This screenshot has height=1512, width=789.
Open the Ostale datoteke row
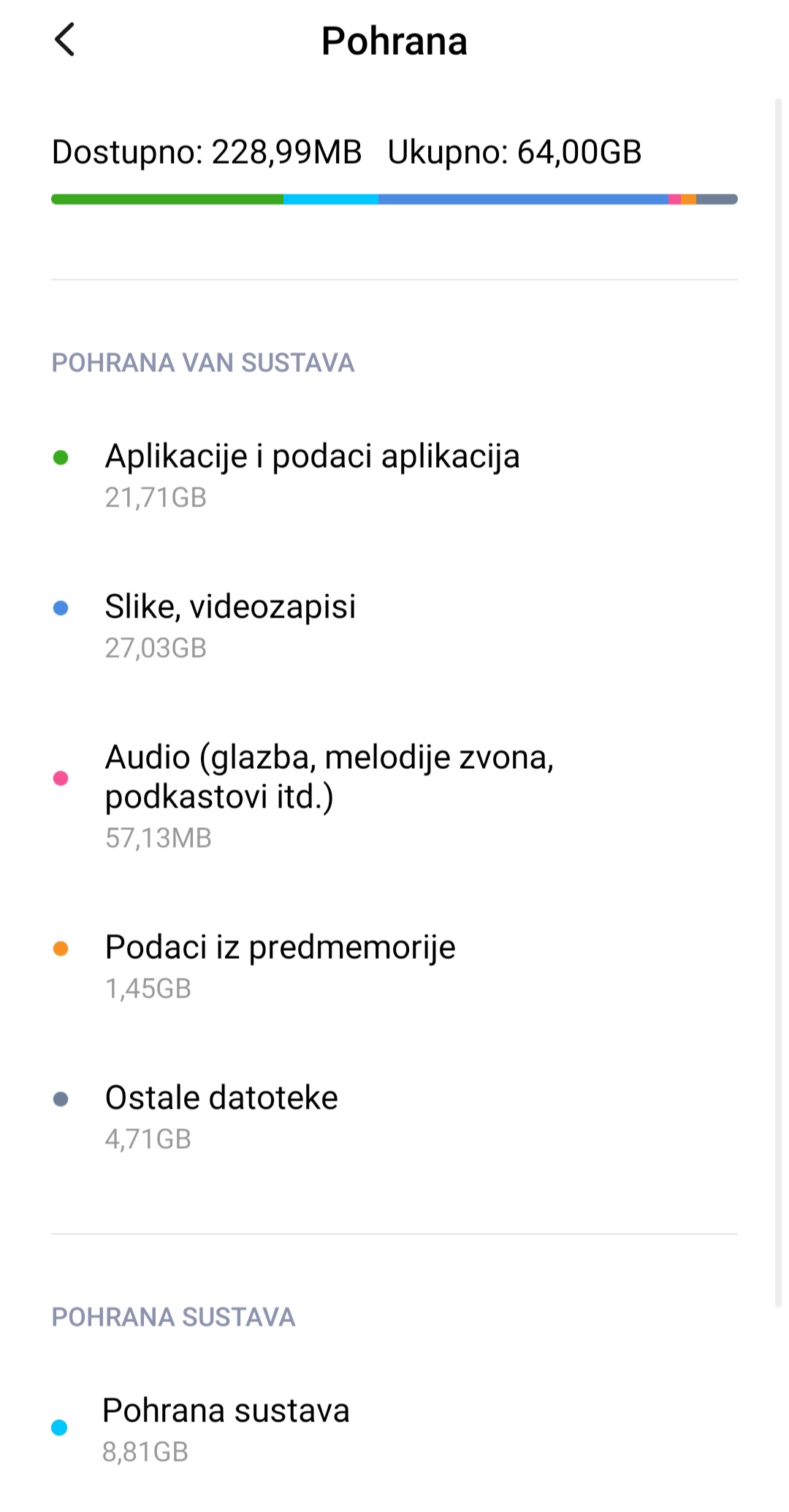point(394,1117)
